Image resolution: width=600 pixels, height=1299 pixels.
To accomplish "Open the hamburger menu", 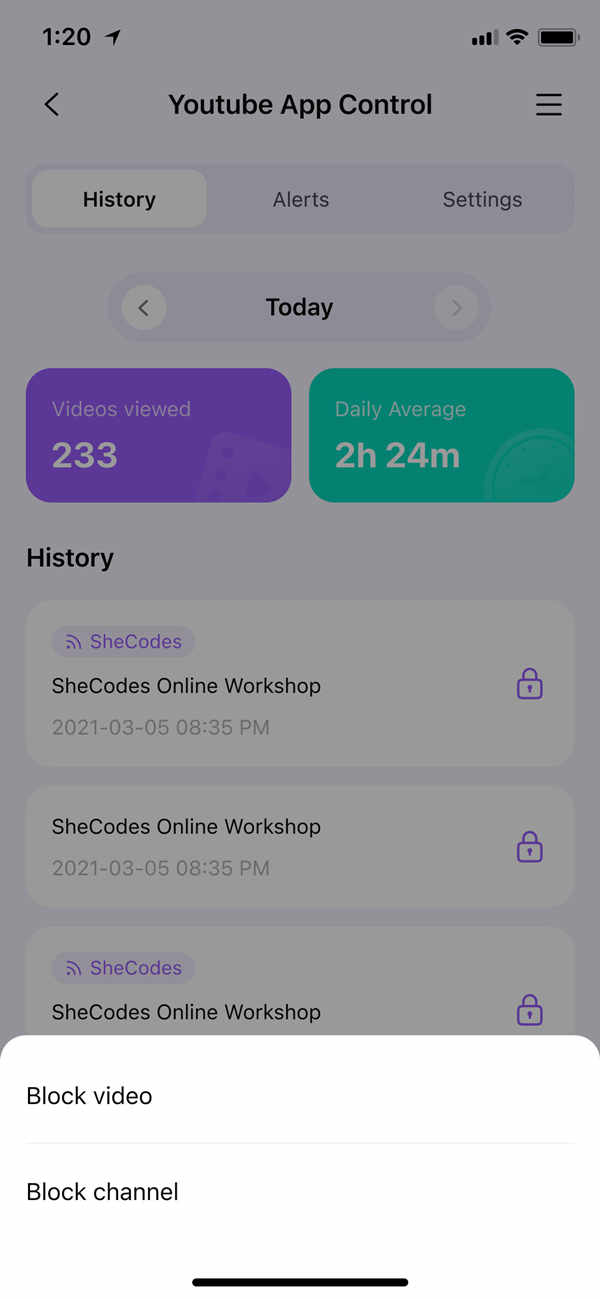I will pos(548,105).
